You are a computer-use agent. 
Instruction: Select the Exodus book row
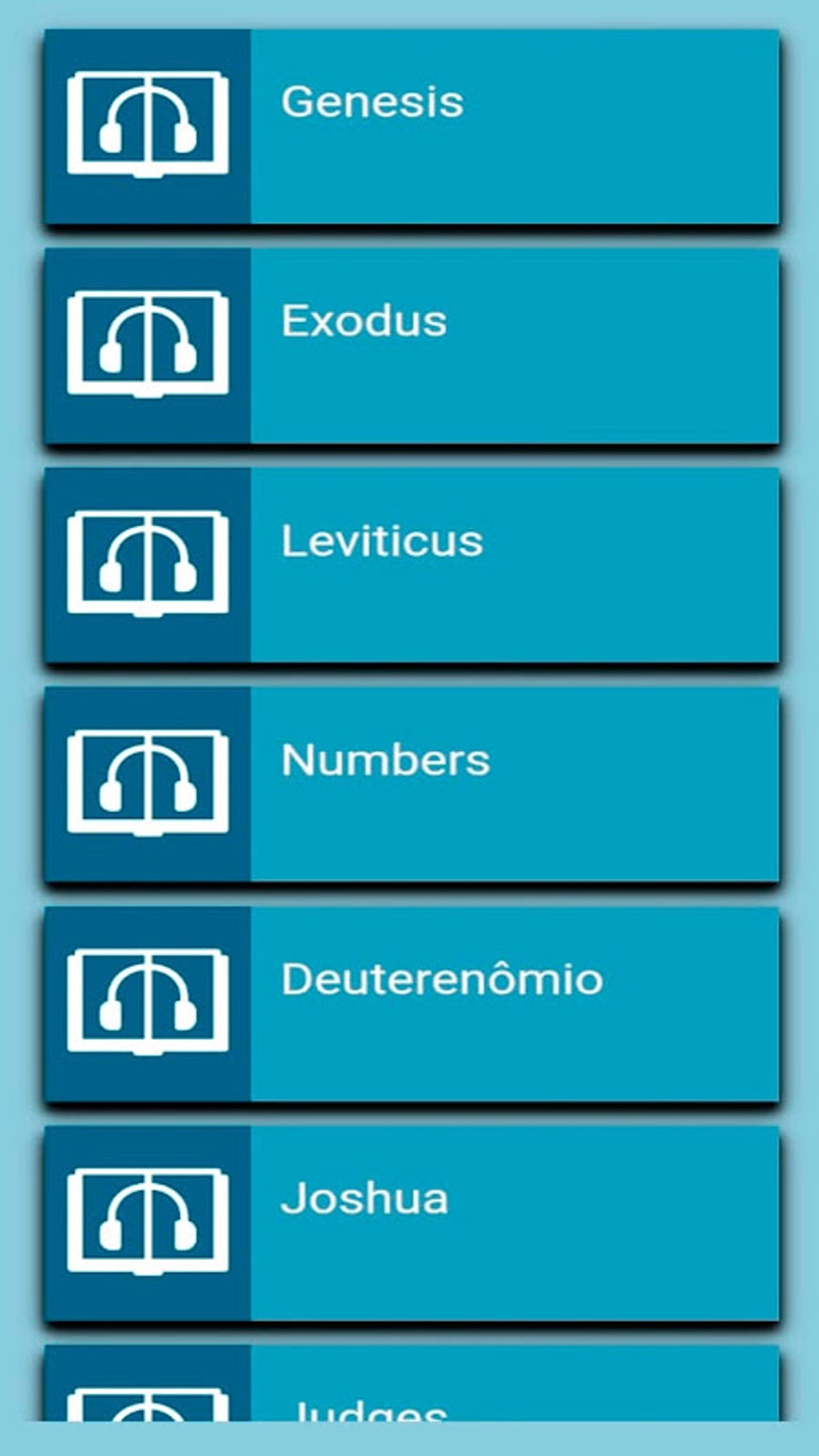(x=411, y=345)
